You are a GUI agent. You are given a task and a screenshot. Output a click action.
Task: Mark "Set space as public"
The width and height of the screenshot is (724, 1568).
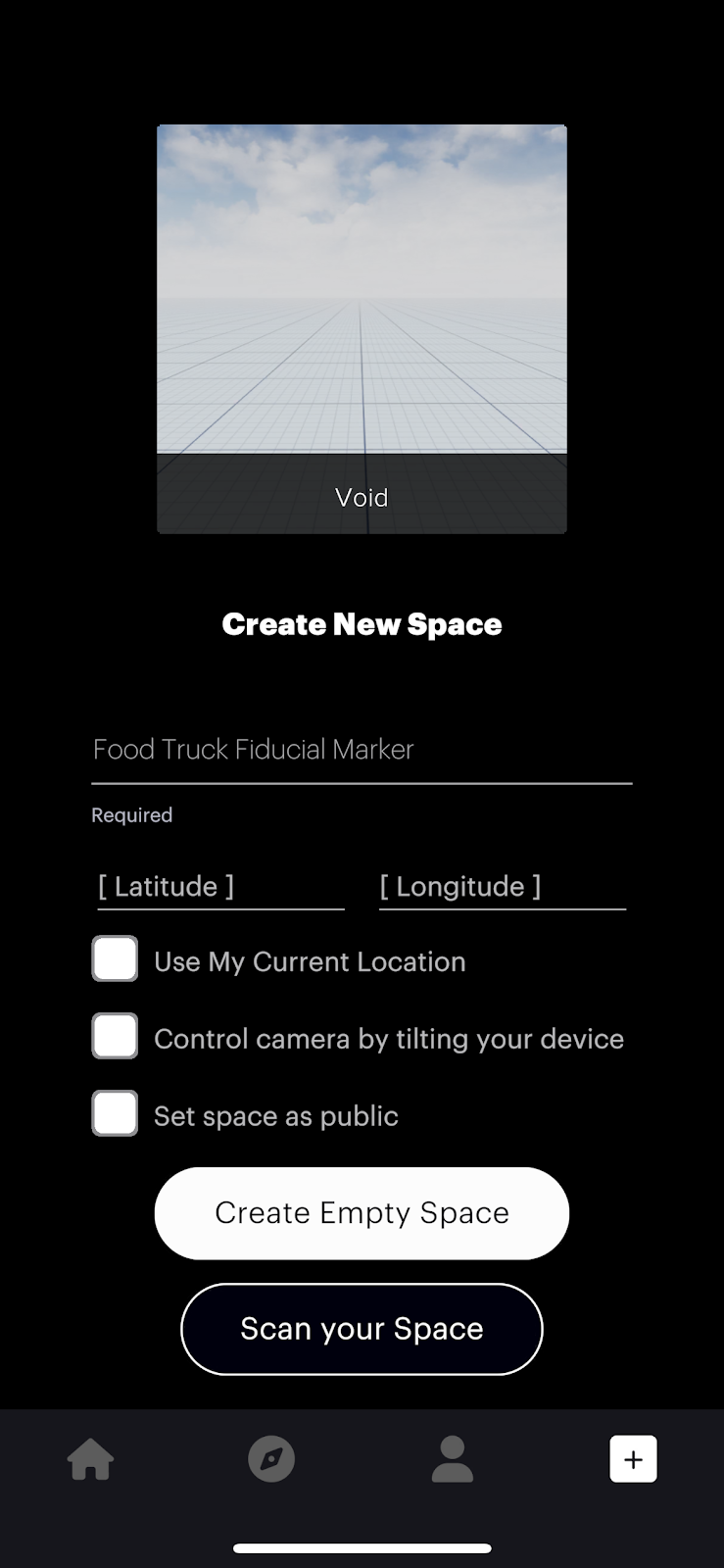pyautogui.click(x=114, y=1113)
